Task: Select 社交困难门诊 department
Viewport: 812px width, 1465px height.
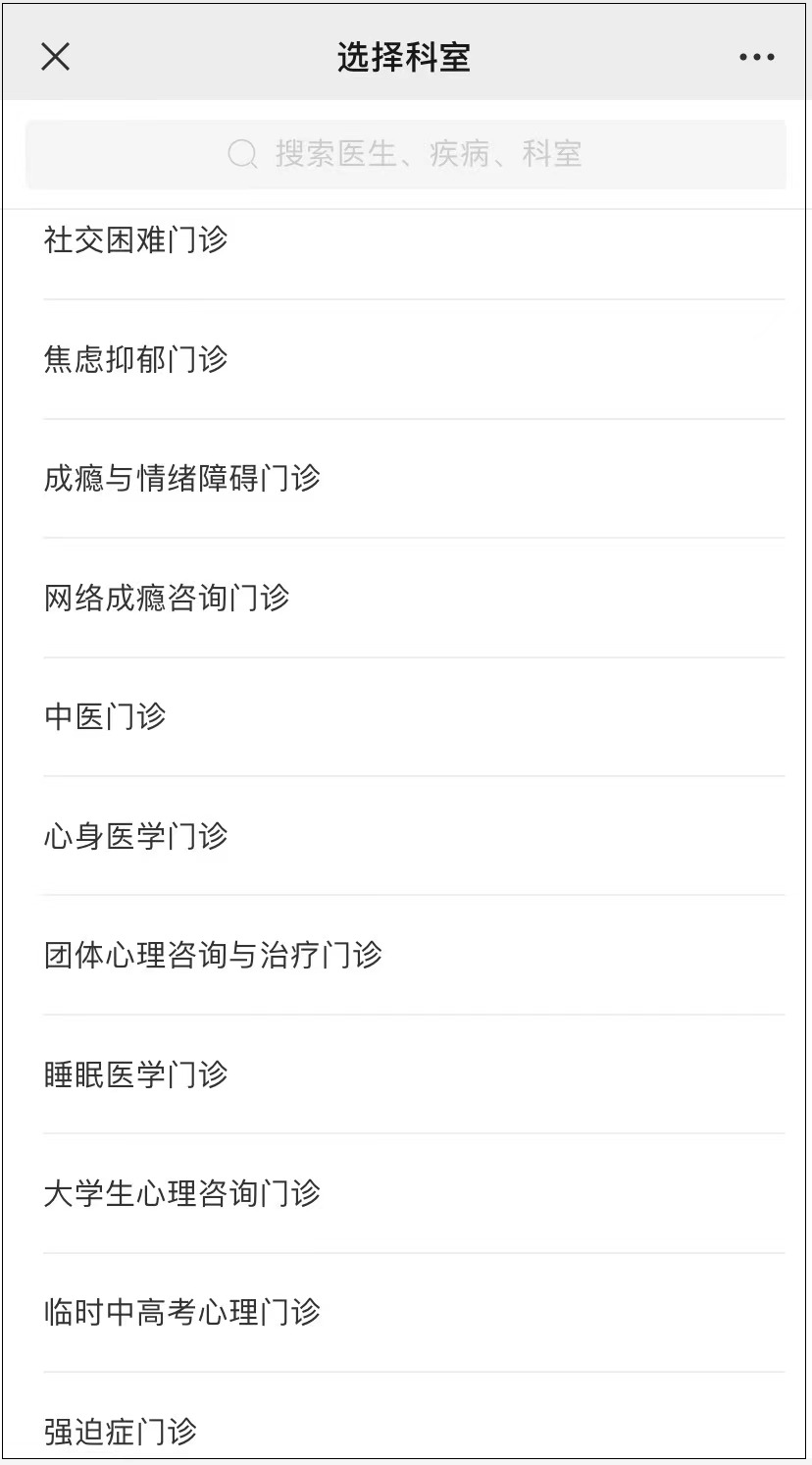Action: coord(135,240)
